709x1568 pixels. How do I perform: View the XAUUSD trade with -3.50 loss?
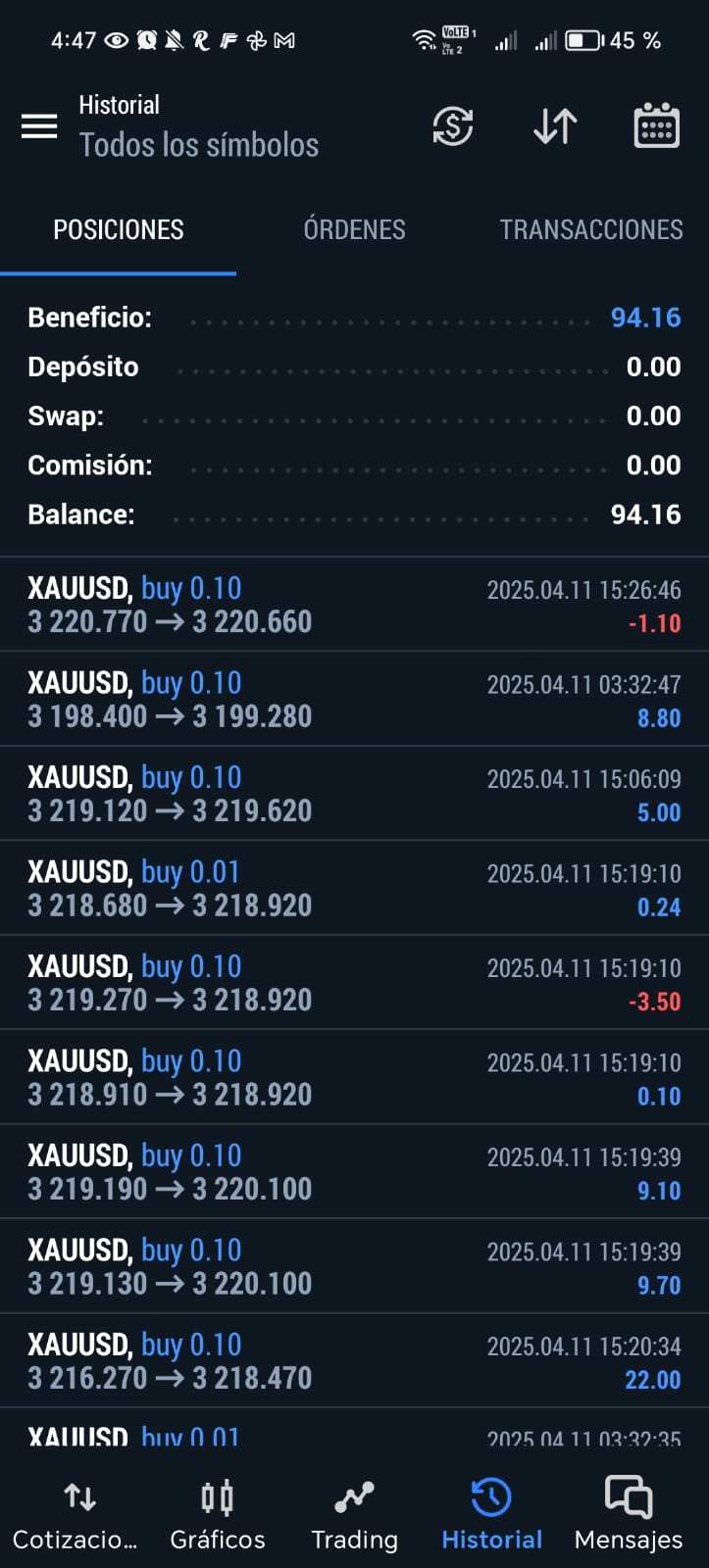354,983
